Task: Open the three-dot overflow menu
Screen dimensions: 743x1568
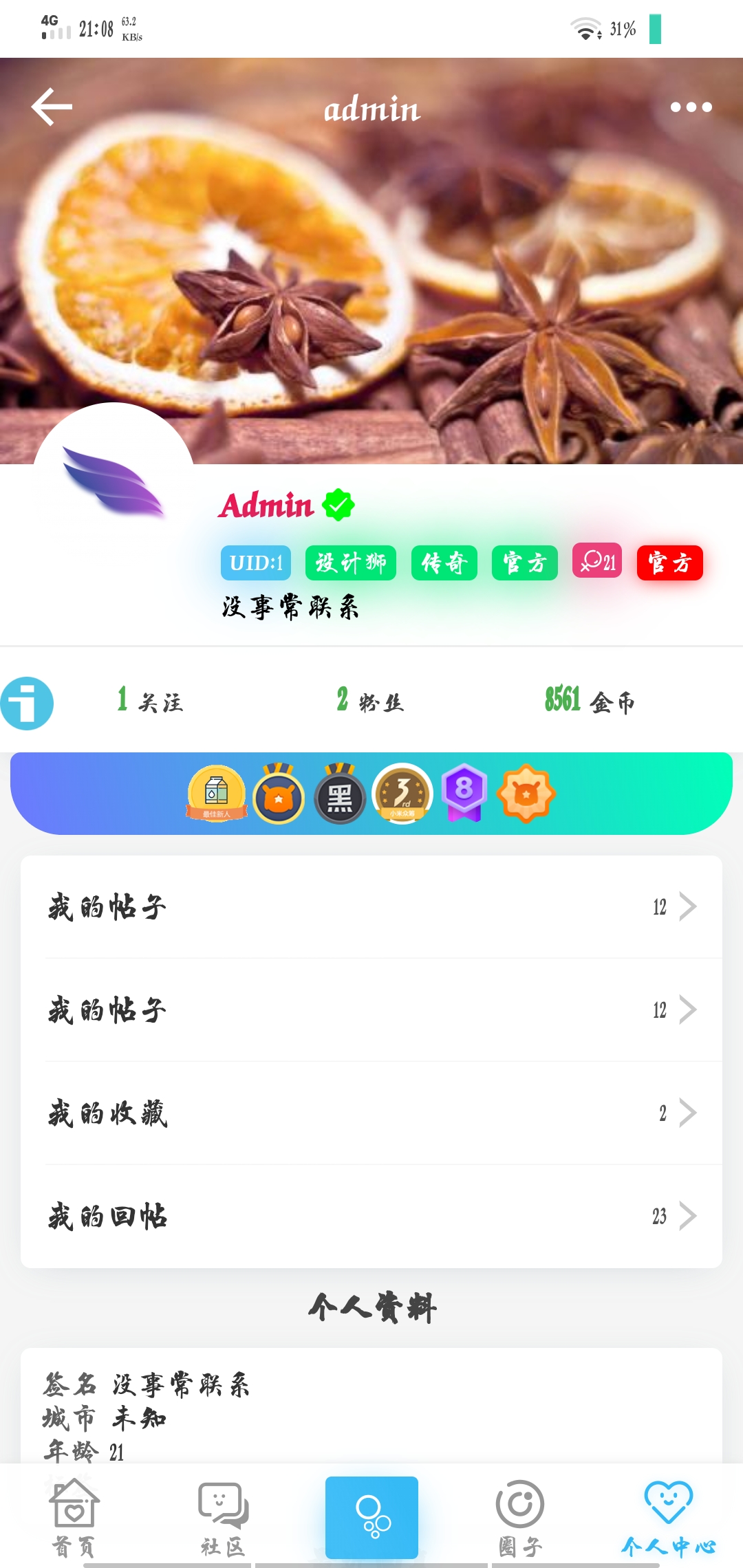Action: tap(691, 107)
